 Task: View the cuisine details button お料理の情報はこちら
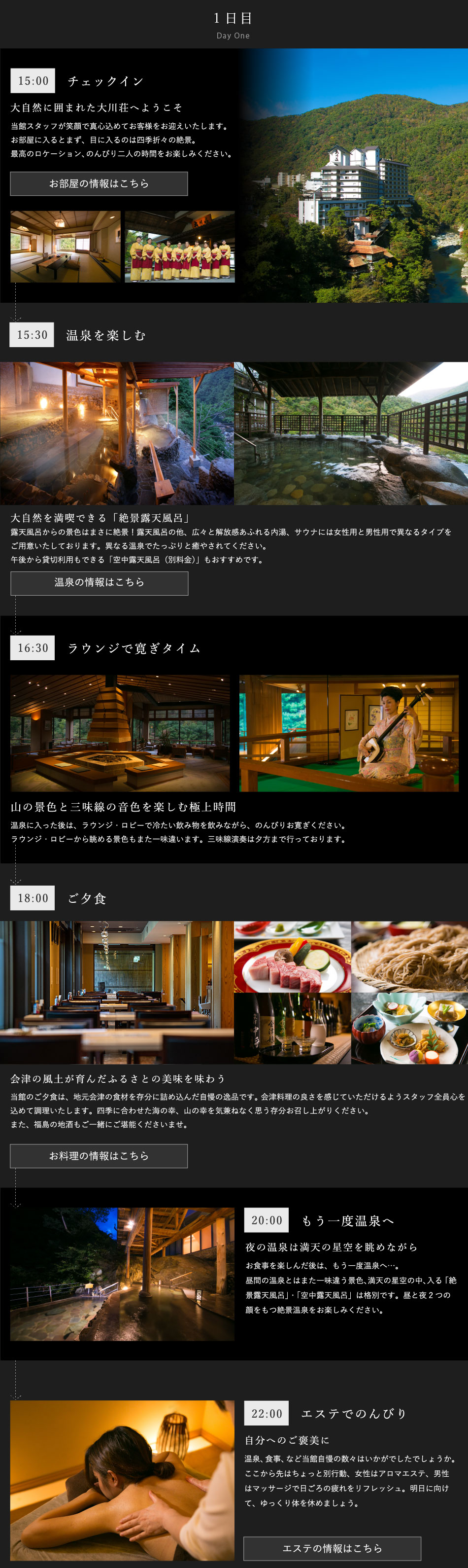99,1155
